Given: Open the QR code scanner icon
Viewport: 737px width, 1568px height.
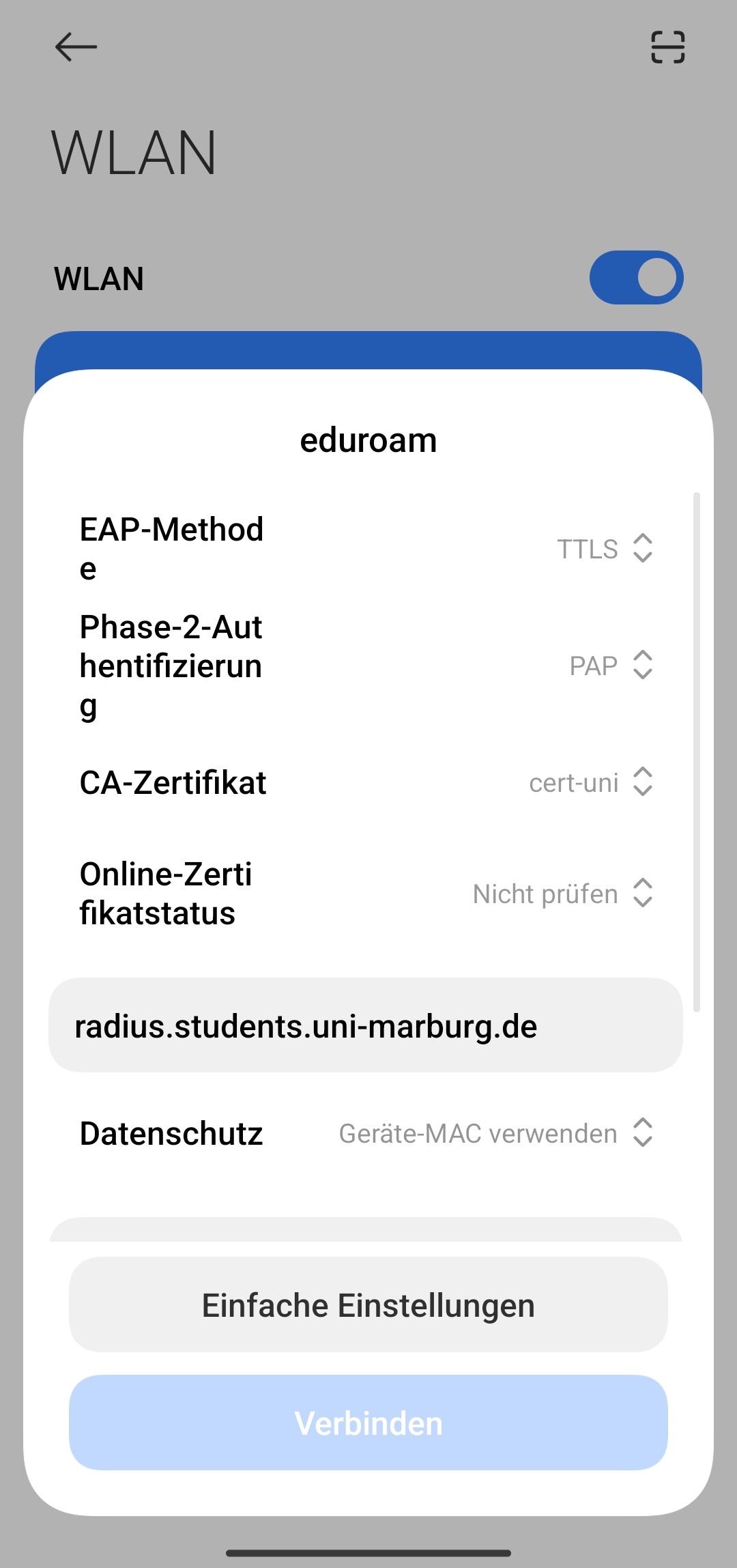Looking at the screenshot, I should [x=667, y=47].
